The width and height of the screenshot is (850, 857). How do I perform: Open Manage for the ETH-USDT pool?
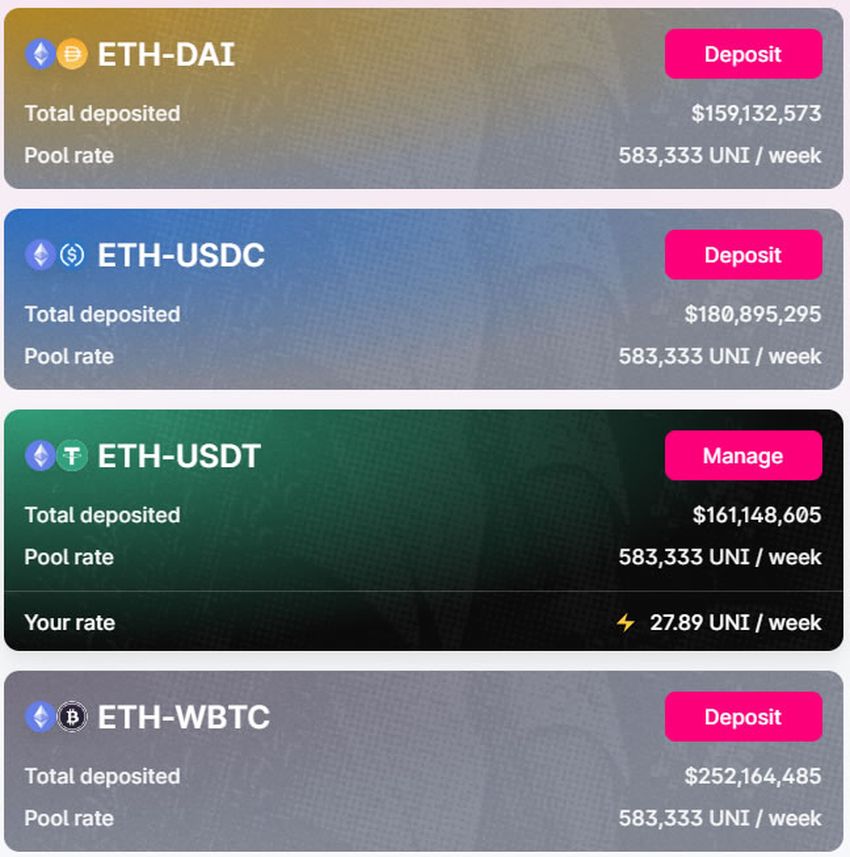pyautogui.click(x=743, y=456)
